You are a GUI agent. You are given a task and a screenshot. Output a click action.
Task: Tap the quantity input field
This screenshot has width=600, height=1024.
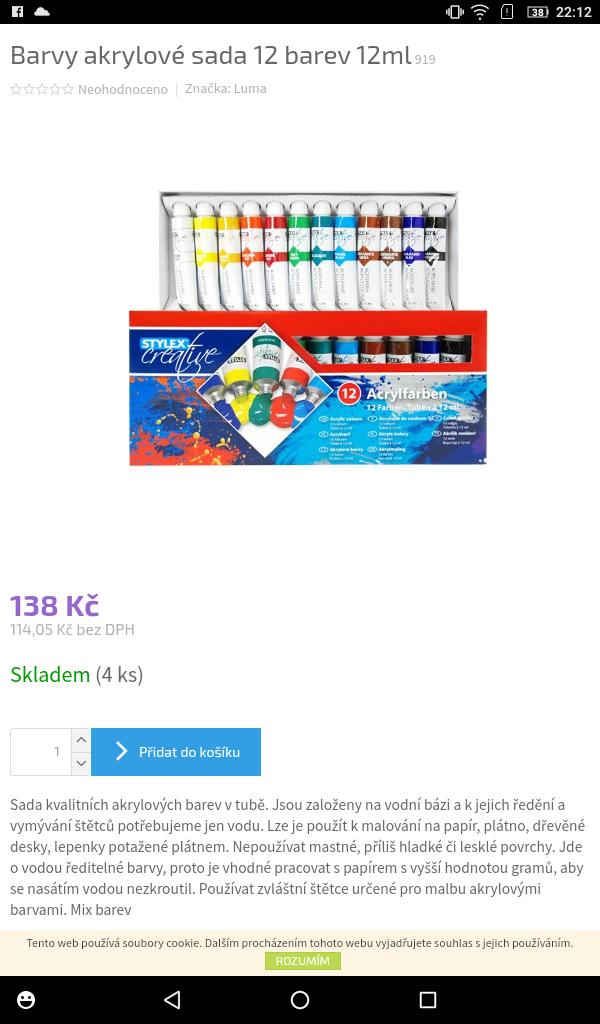point(41,752)
